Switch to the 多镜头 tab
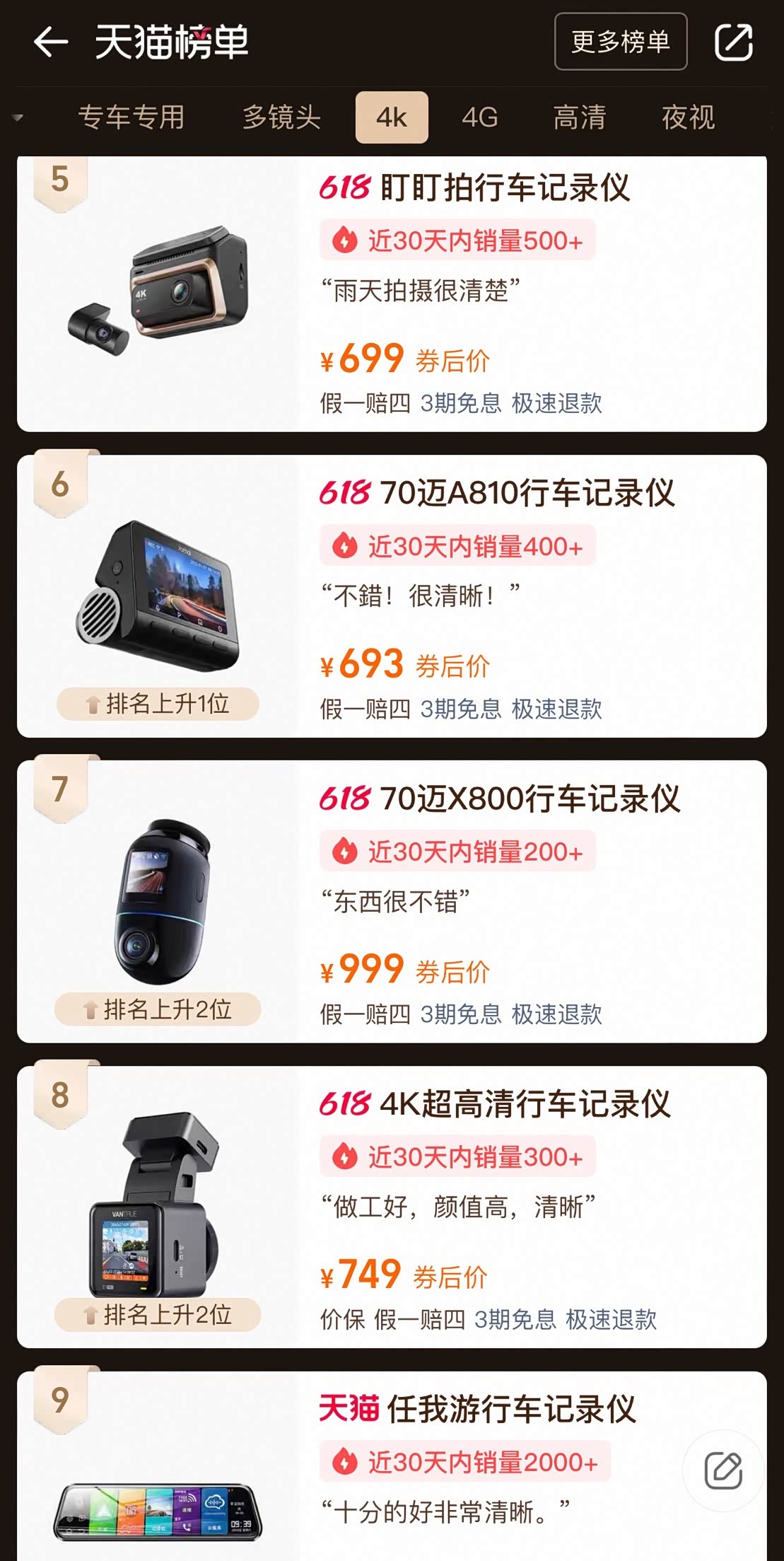Screen dimensions: 784x1561 pyautogui.click(x=281, y=117)
